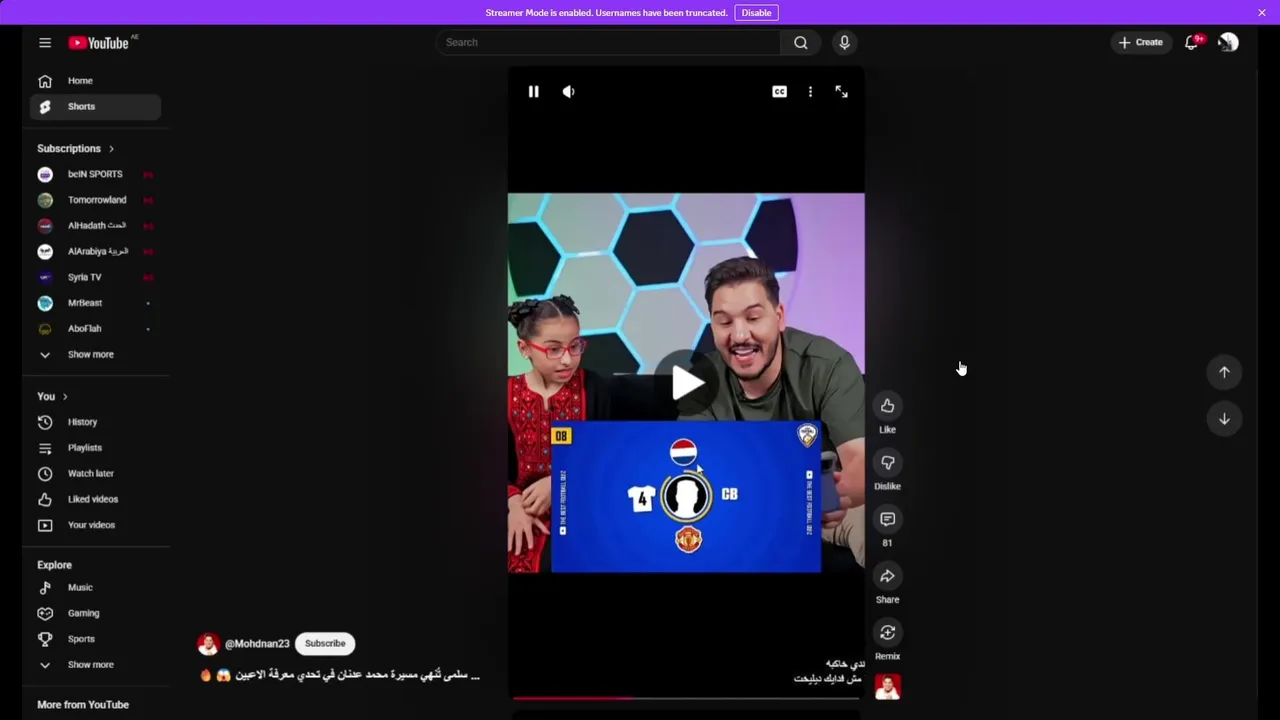Disable Streamer Mode from the banner
Image resolution: width=1280 pixels, height=720 pixels.
tap(756, 13)
